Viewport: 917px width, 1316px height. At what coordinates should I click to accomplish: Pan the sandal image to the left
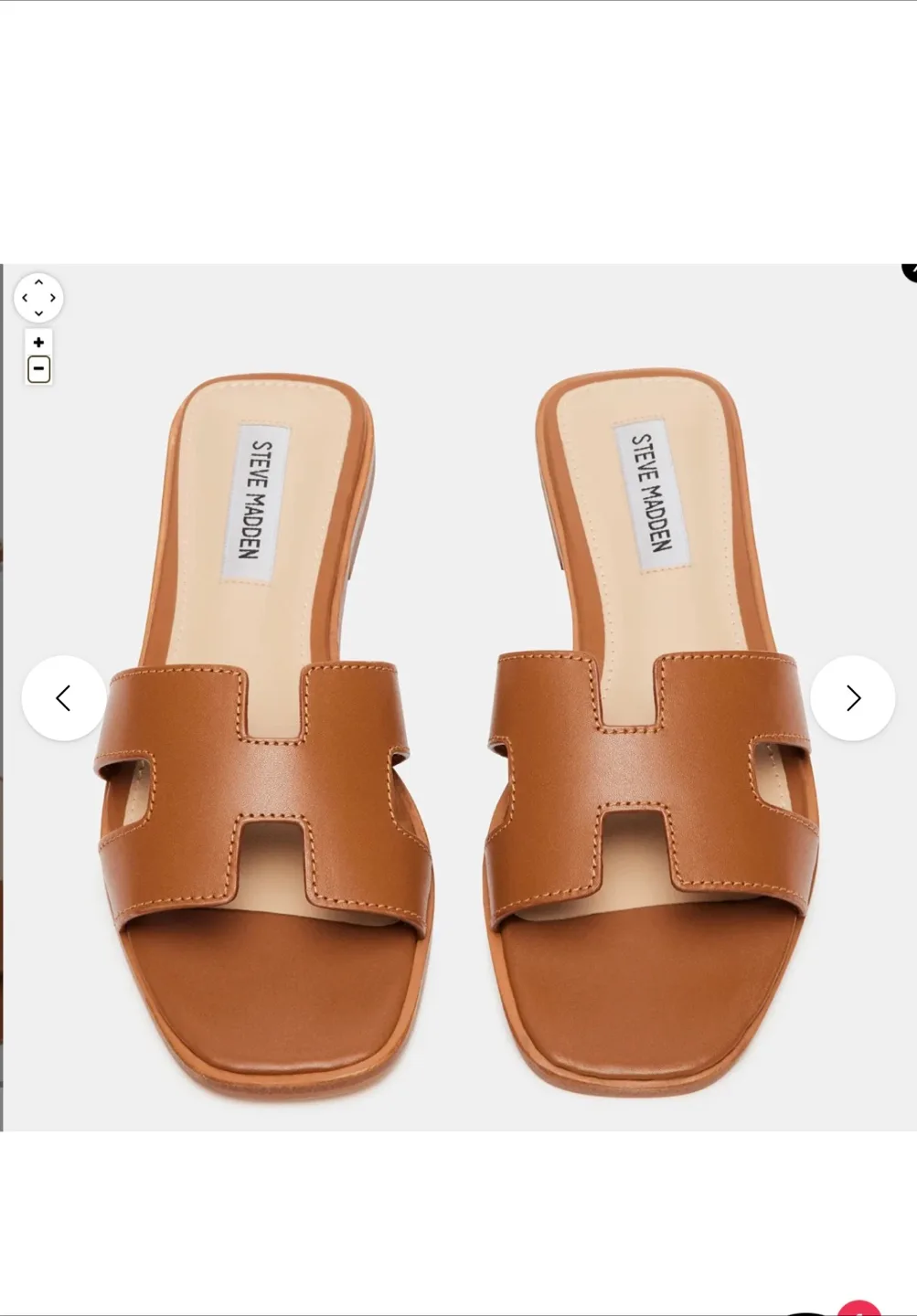(26, 298)
